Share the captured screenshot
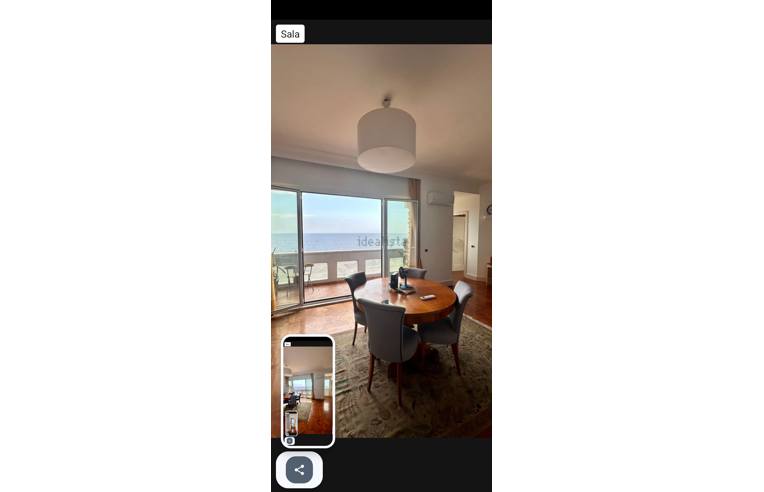Image resolution: width=764 pixels, height=492 pixels. (299, 469)
